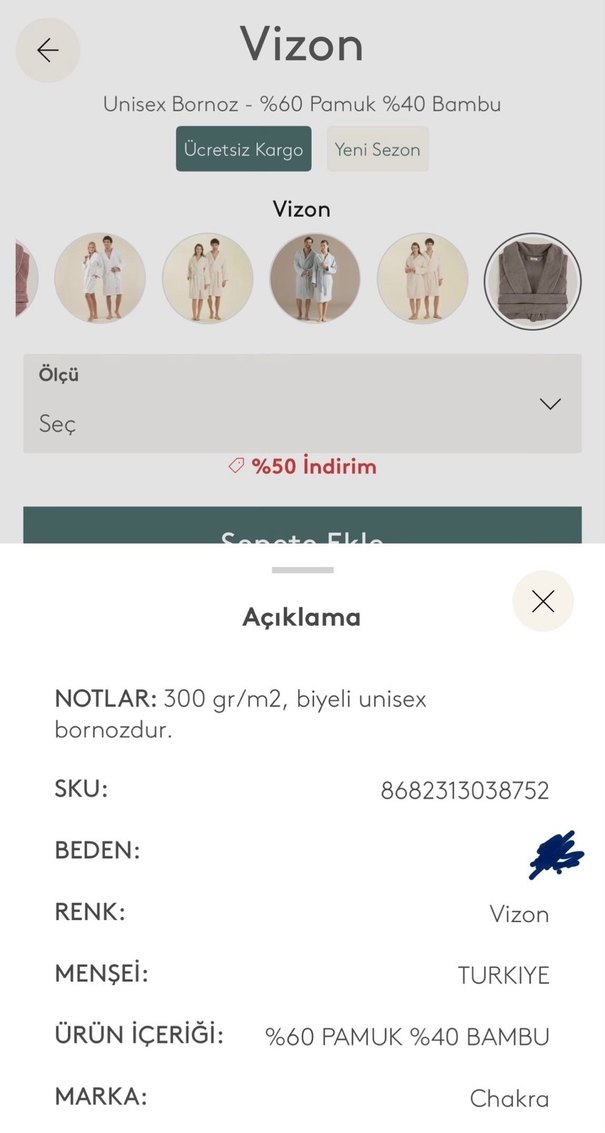
Task: Choose the blue-grey bathrobe color option
Action: tap(316, 278)
